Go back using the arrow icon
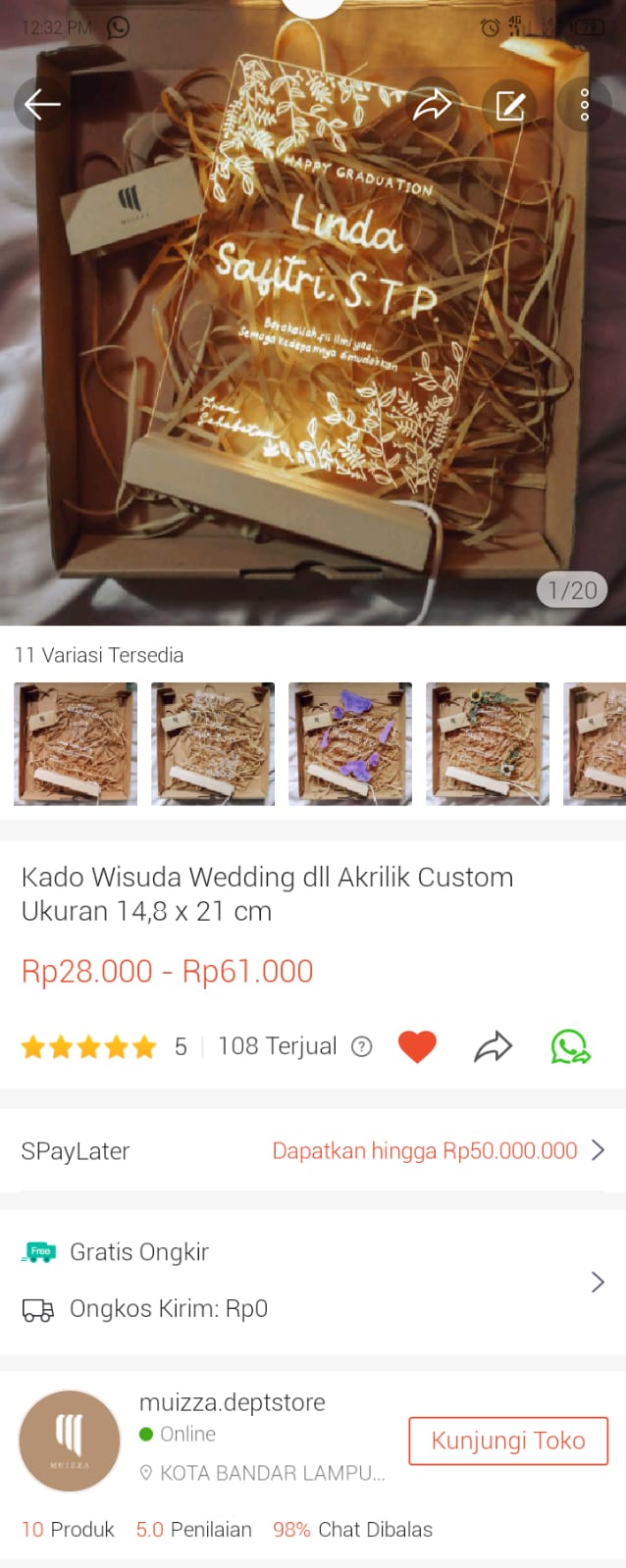 (42, 104)
